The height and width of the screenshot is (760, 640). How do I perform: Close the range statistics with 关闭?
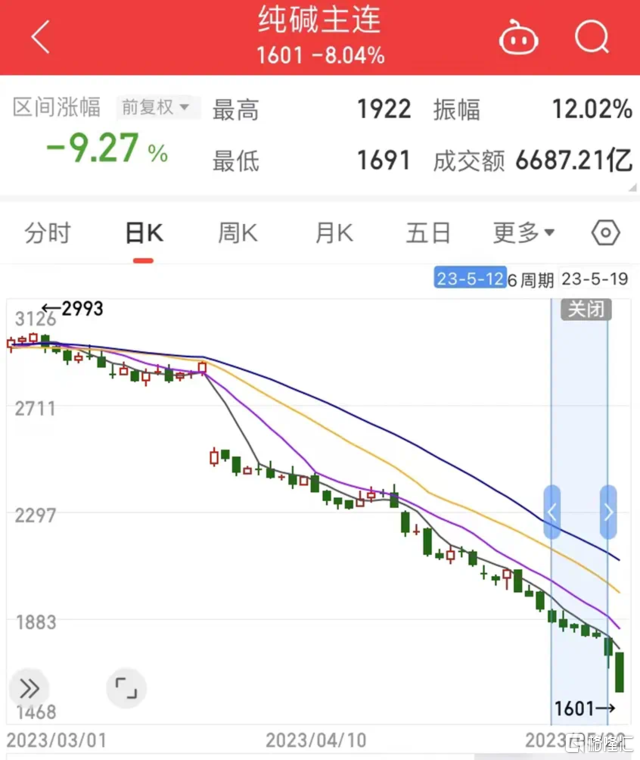(x=585, y=309)
